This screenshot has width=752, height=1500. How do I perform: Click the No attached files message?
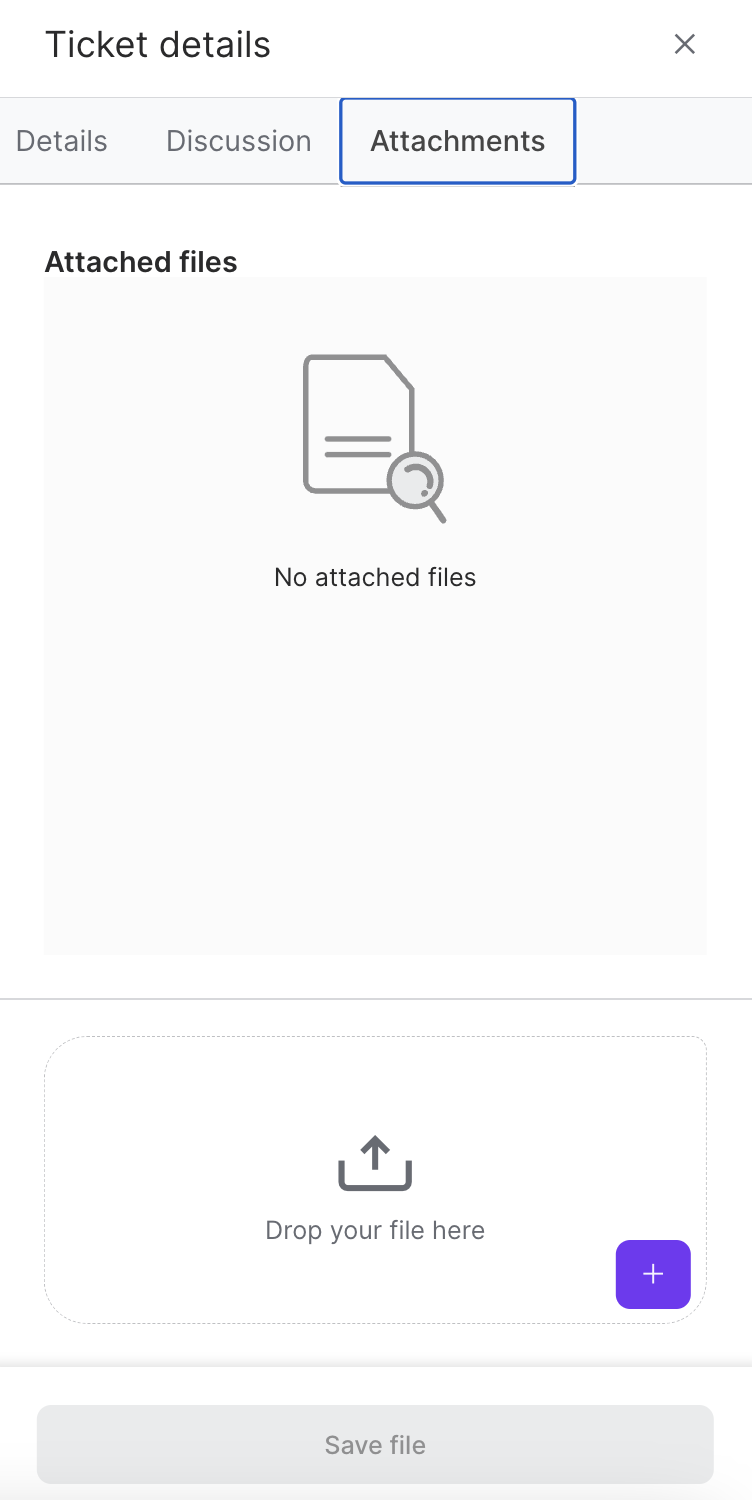click(374, 577)
